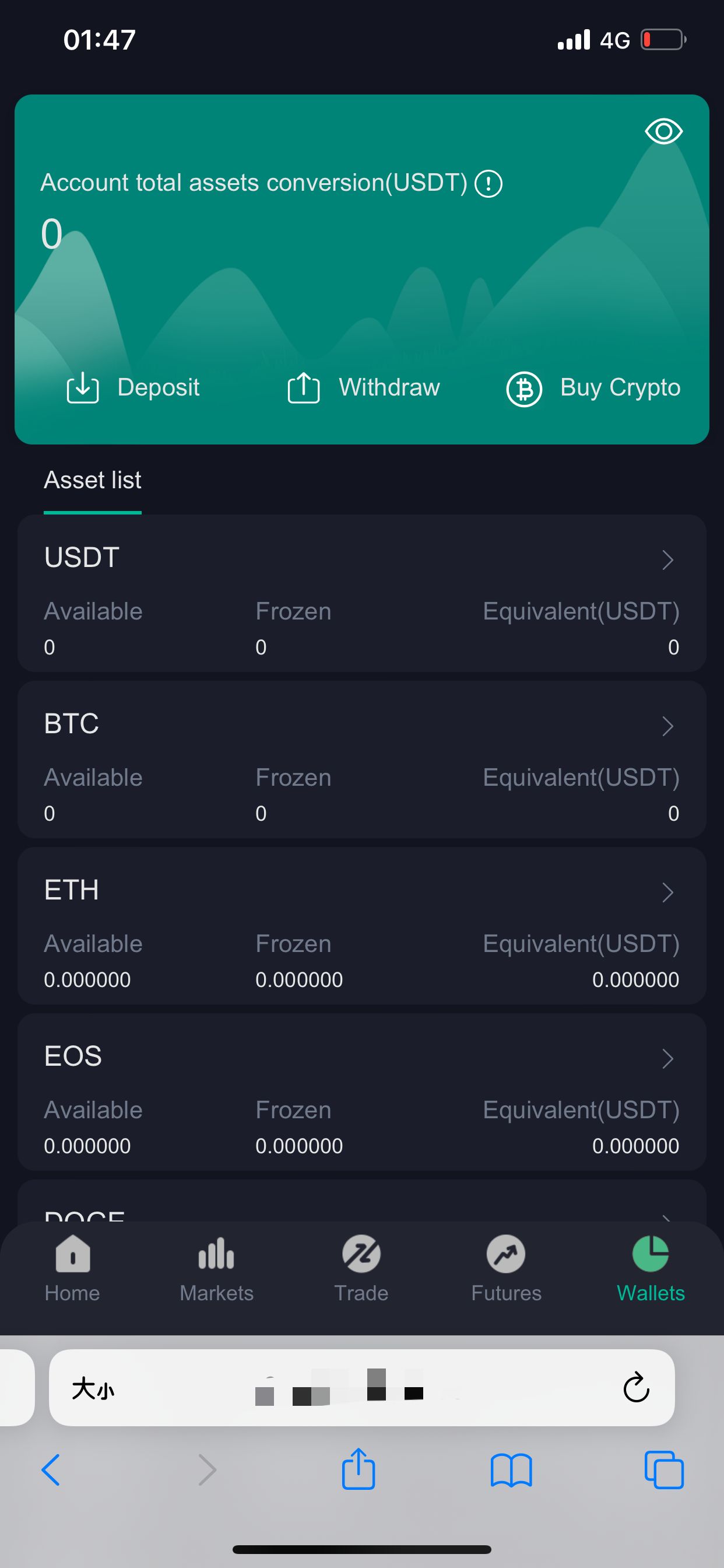Reload the page in the browser

pos(637,1387)
